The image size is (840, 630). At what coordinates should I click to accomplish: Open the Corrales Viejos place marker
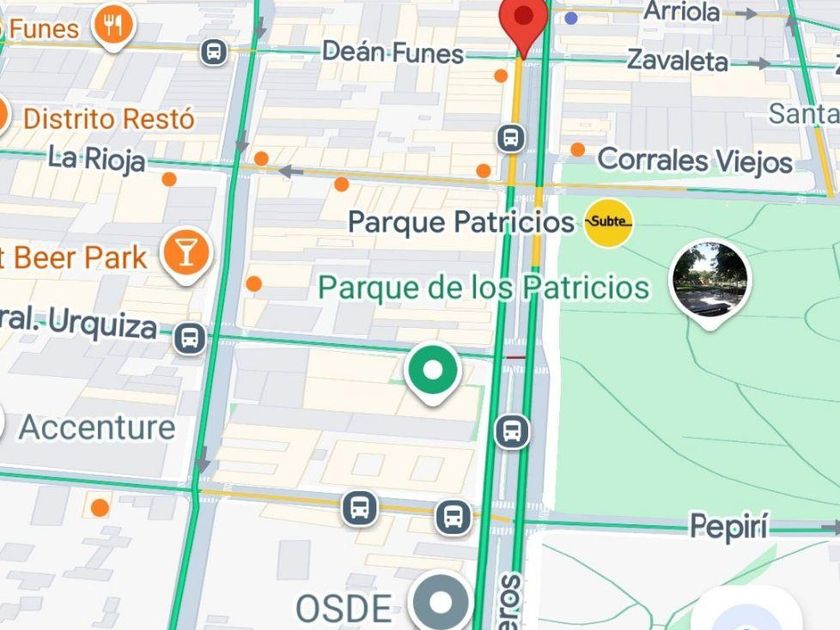578,150
